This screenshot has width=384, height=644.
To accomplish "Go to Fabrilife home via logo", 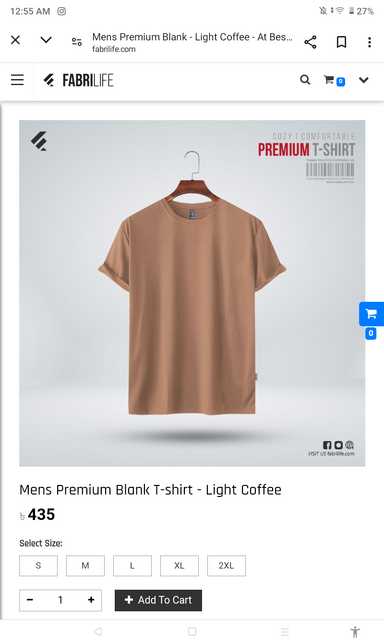I will click(x=78, y=80).
